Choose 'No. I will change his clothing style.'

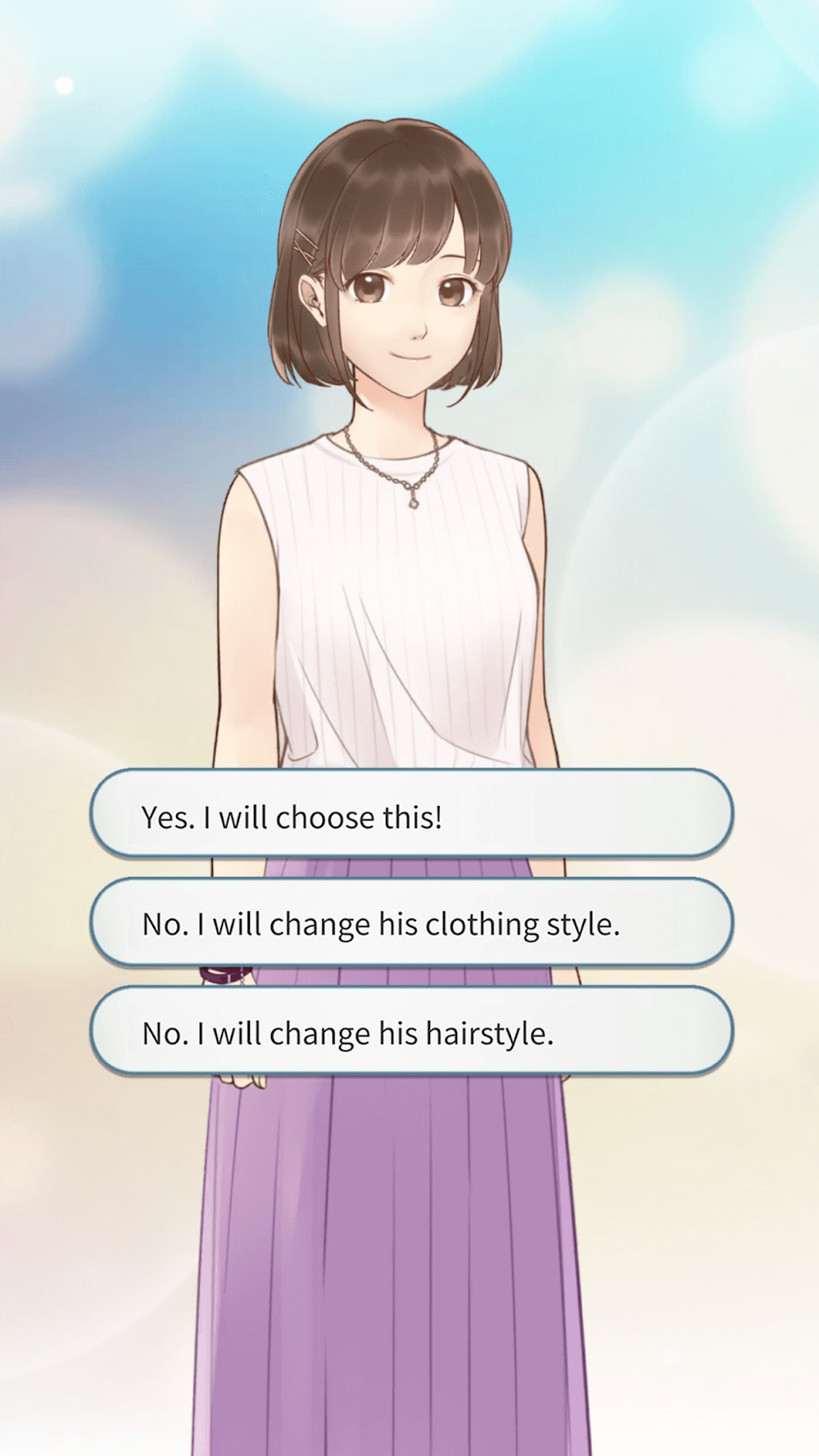click(x=410, y=923)
